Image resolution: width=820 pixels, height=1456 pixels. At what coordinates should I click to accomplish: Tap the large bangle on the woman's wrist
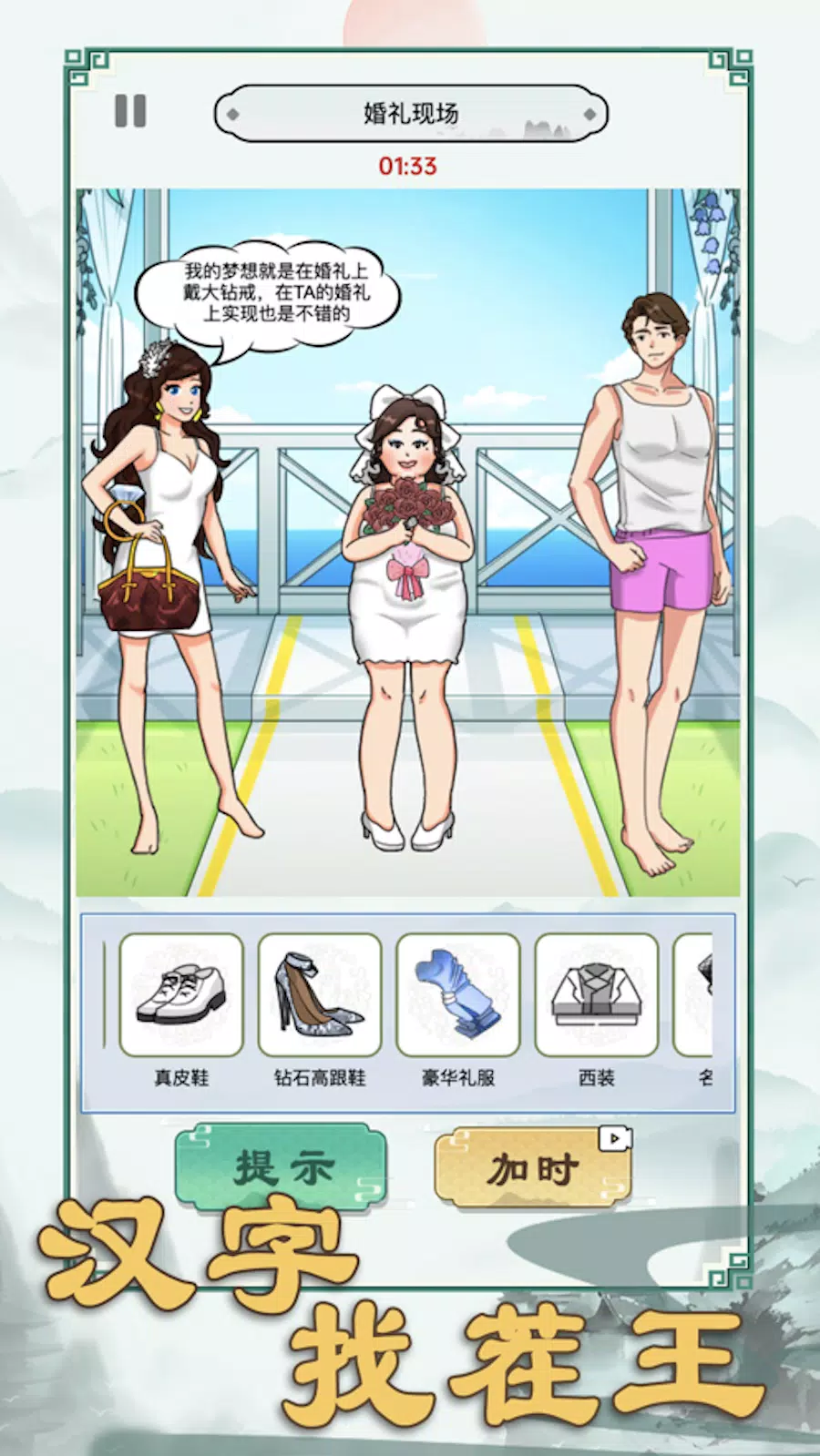pyautogui.click(x=124, y=519)
